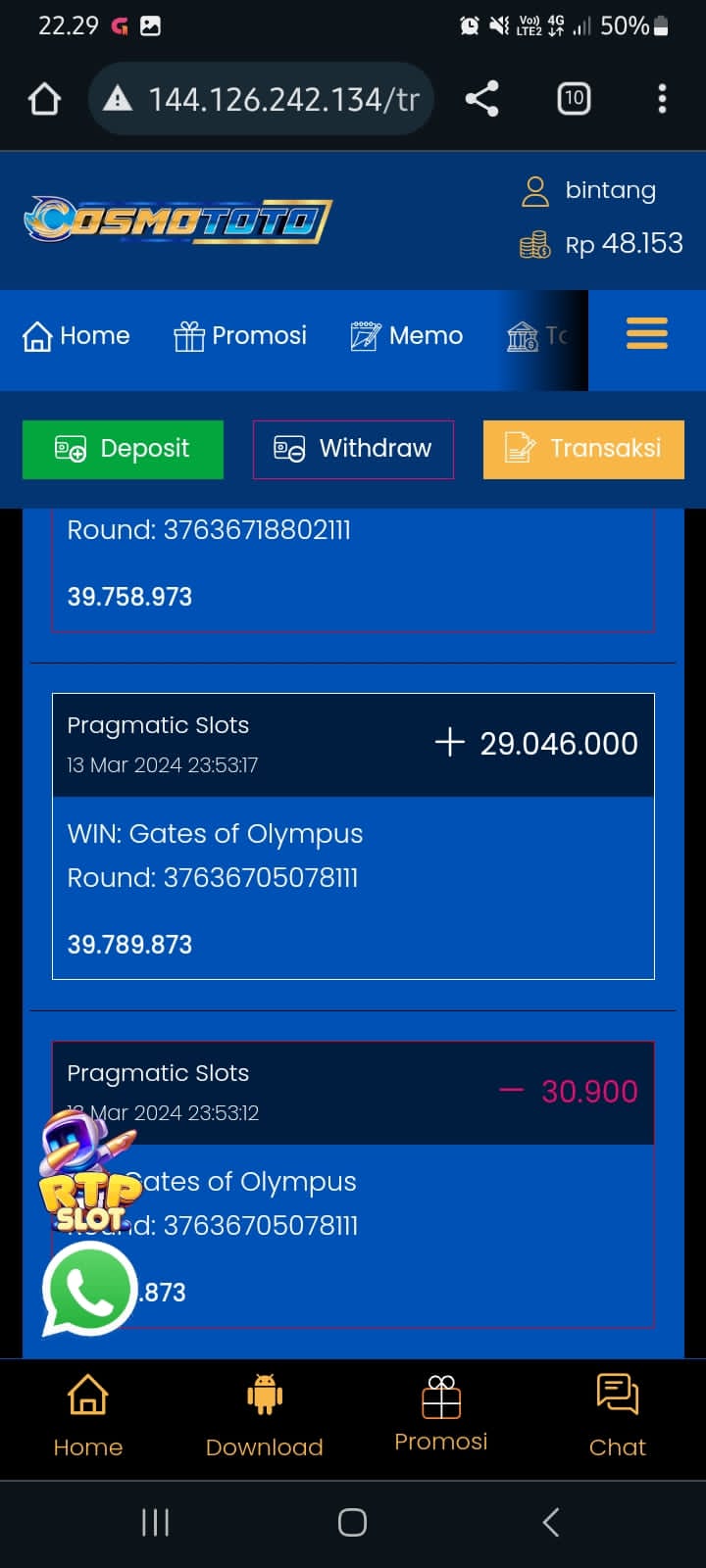This screenshot has width=706, height=1568.
Task: Select Promosi in the bottom bar
Action: click(x=441, y=1414)
